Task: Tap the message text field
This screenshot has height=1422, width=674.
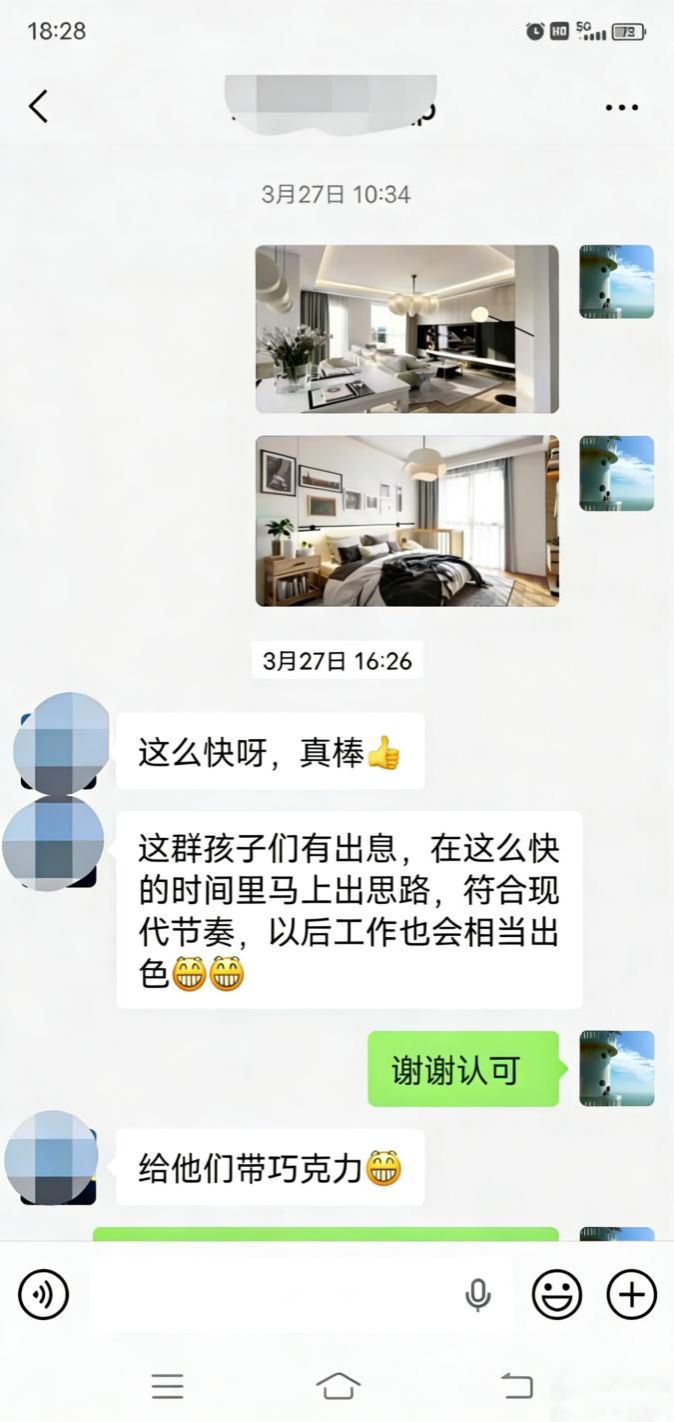Action: click(270, 1295)
